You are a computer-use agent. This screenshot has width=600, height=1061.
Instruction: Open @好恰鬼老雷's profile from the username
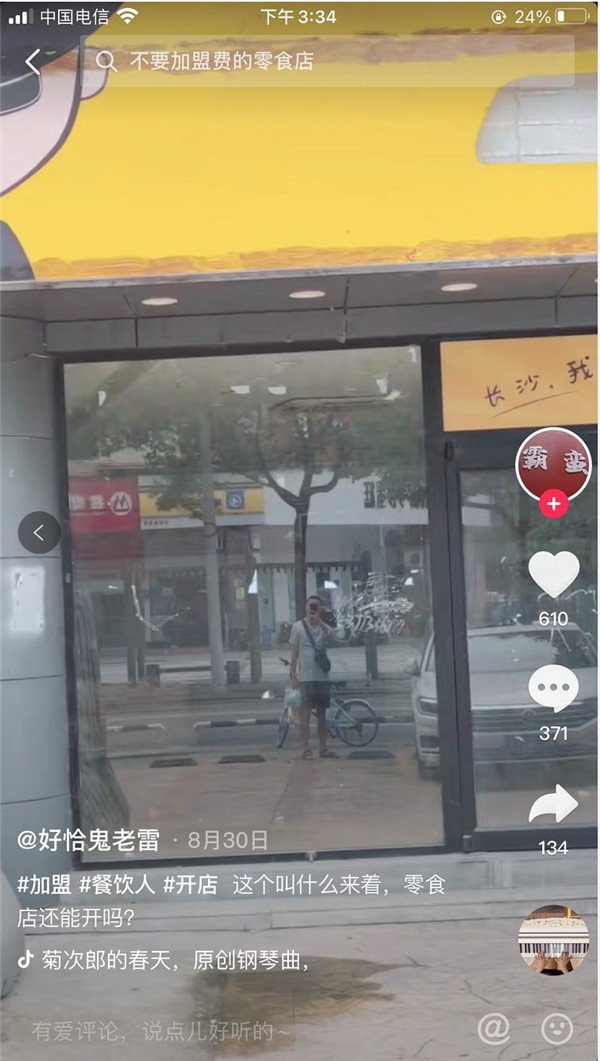(x=88, y=840)
